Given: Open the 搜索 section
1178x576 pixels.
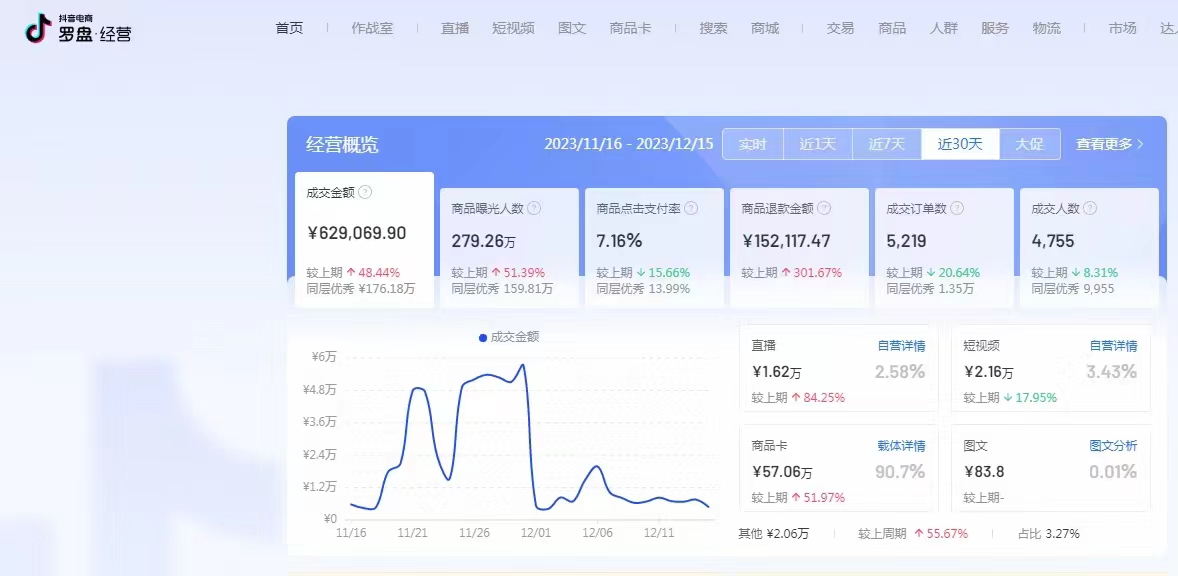Looking at the screenshot, I should [713, 28].
